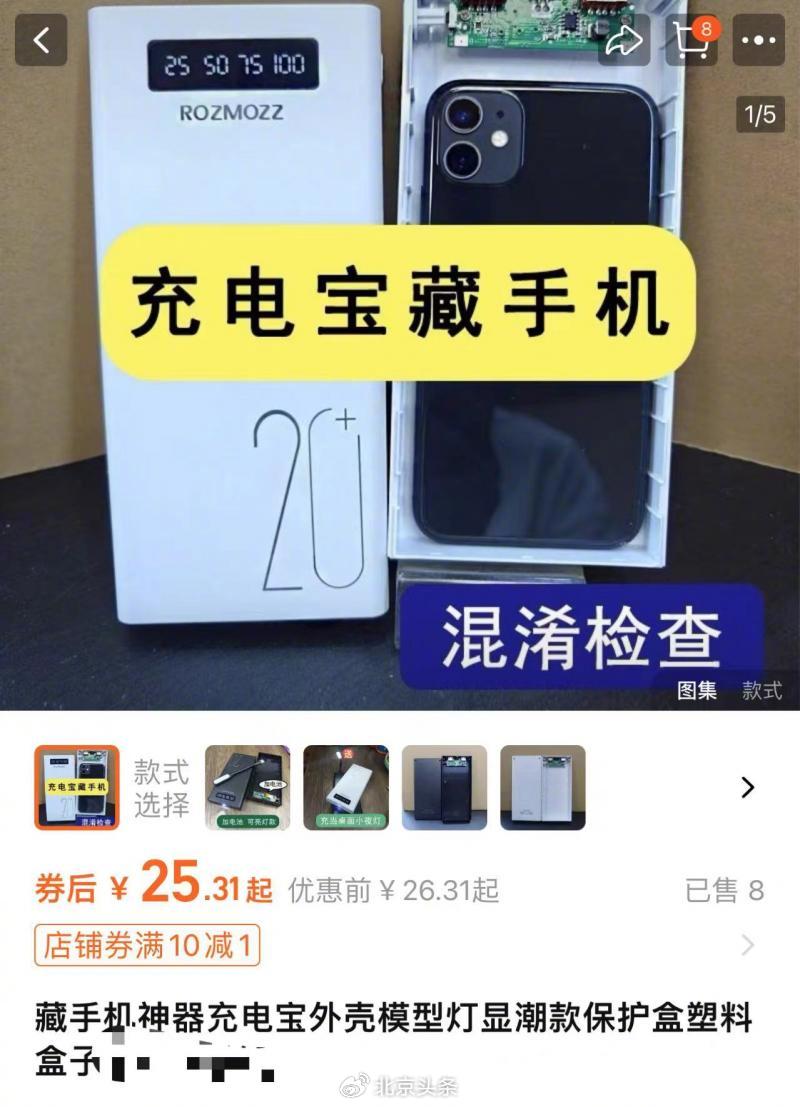Select the 加电池可亮灯款 style thumbnail
Viewport: 800px width, 1107px height.
247,787
